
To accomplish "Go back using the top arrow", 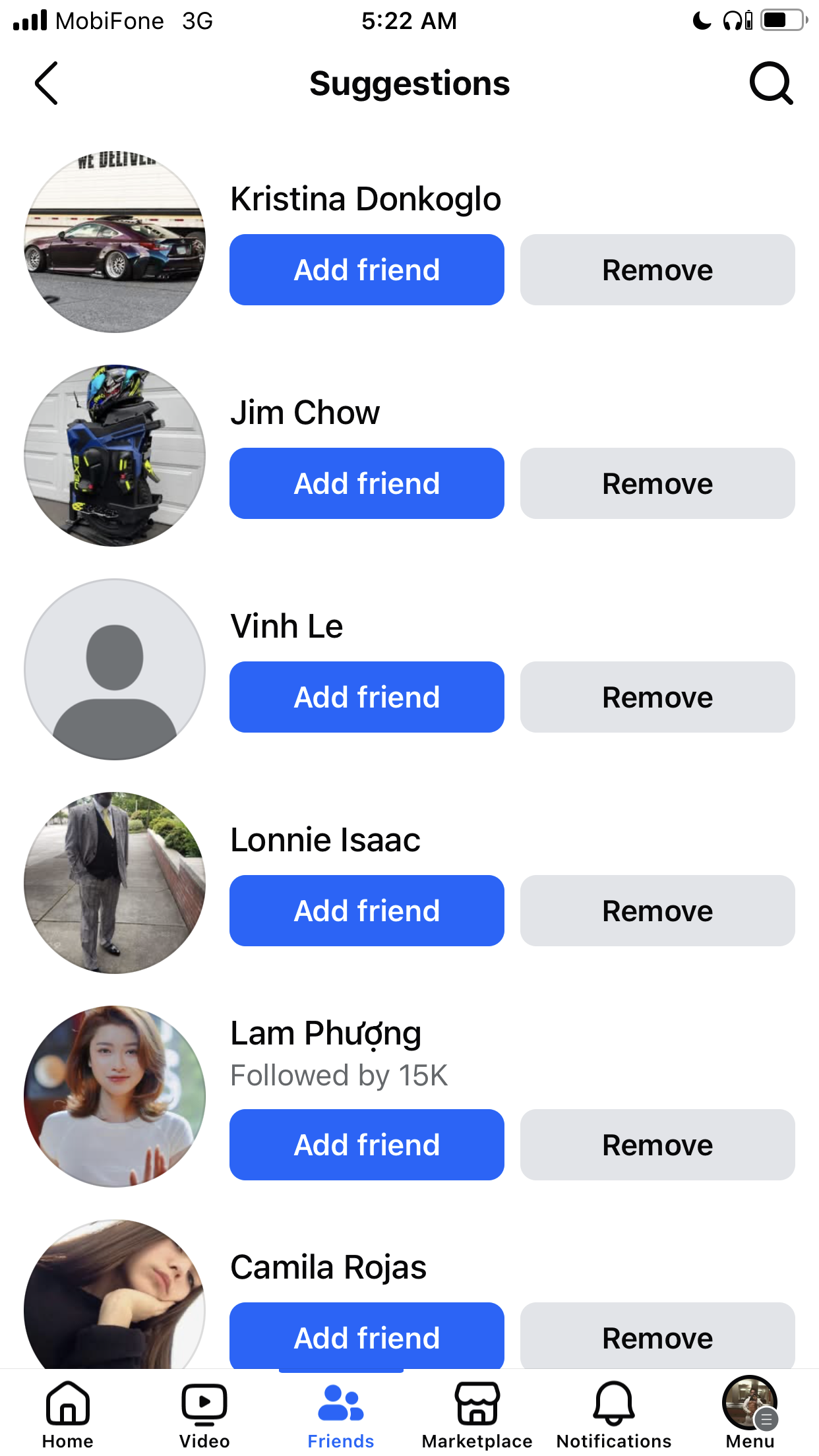I will click(46, 83).
